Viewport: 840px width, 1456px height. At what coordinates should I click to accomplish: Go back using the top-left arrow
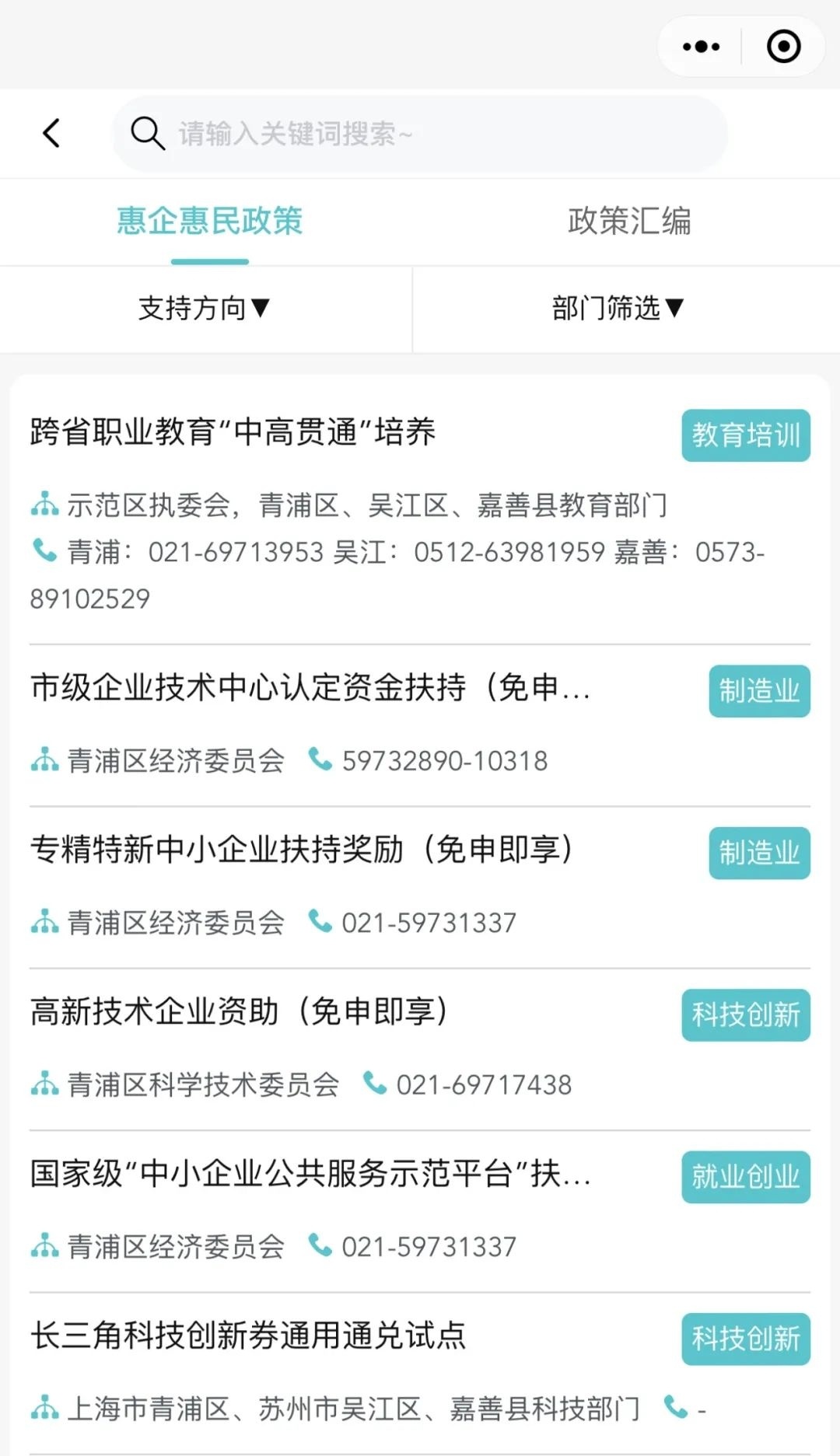coord(51,134)
